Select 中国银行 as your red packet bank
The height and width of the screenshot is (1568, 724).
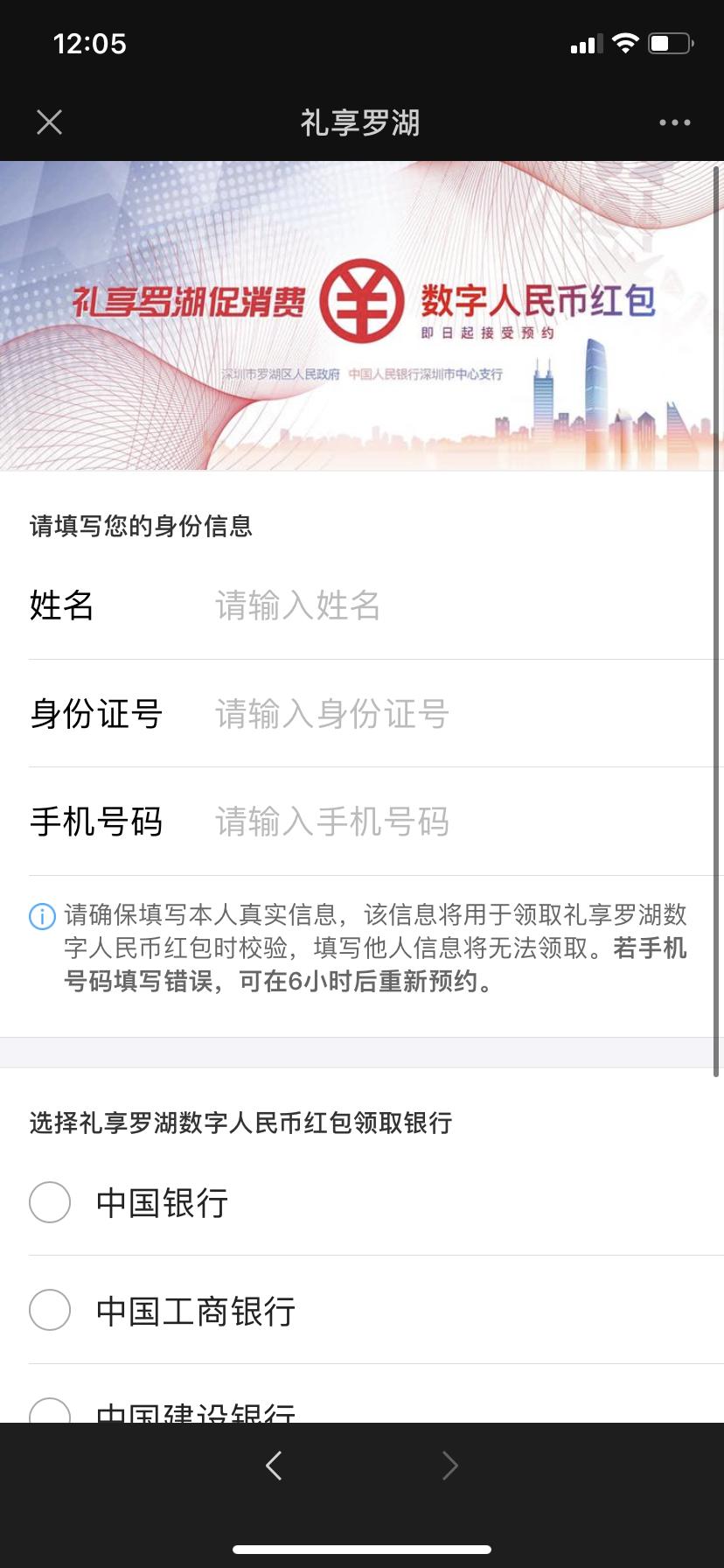point(161,1202)
